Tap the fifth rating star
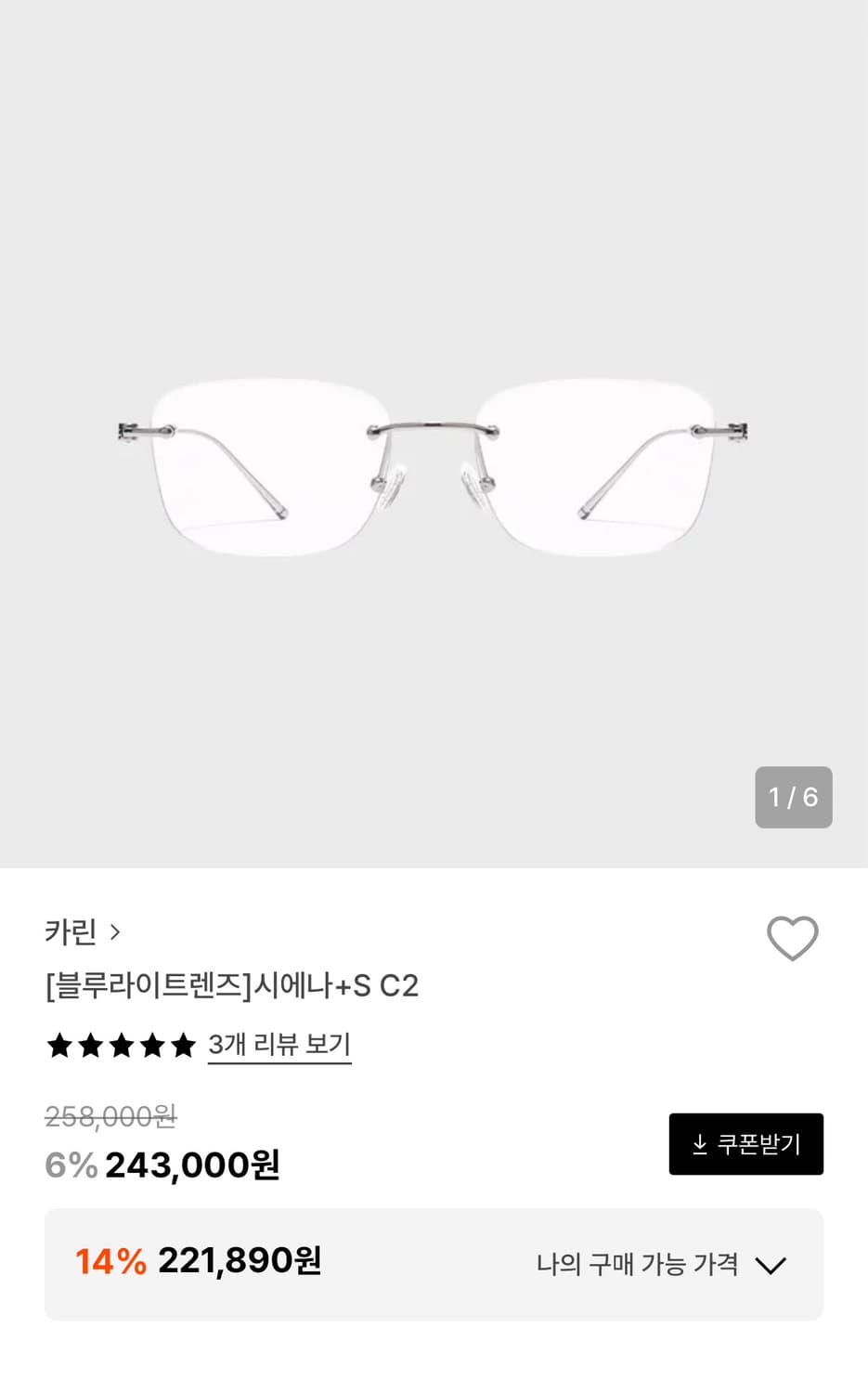868x1393 pixels. [184, 1045]
